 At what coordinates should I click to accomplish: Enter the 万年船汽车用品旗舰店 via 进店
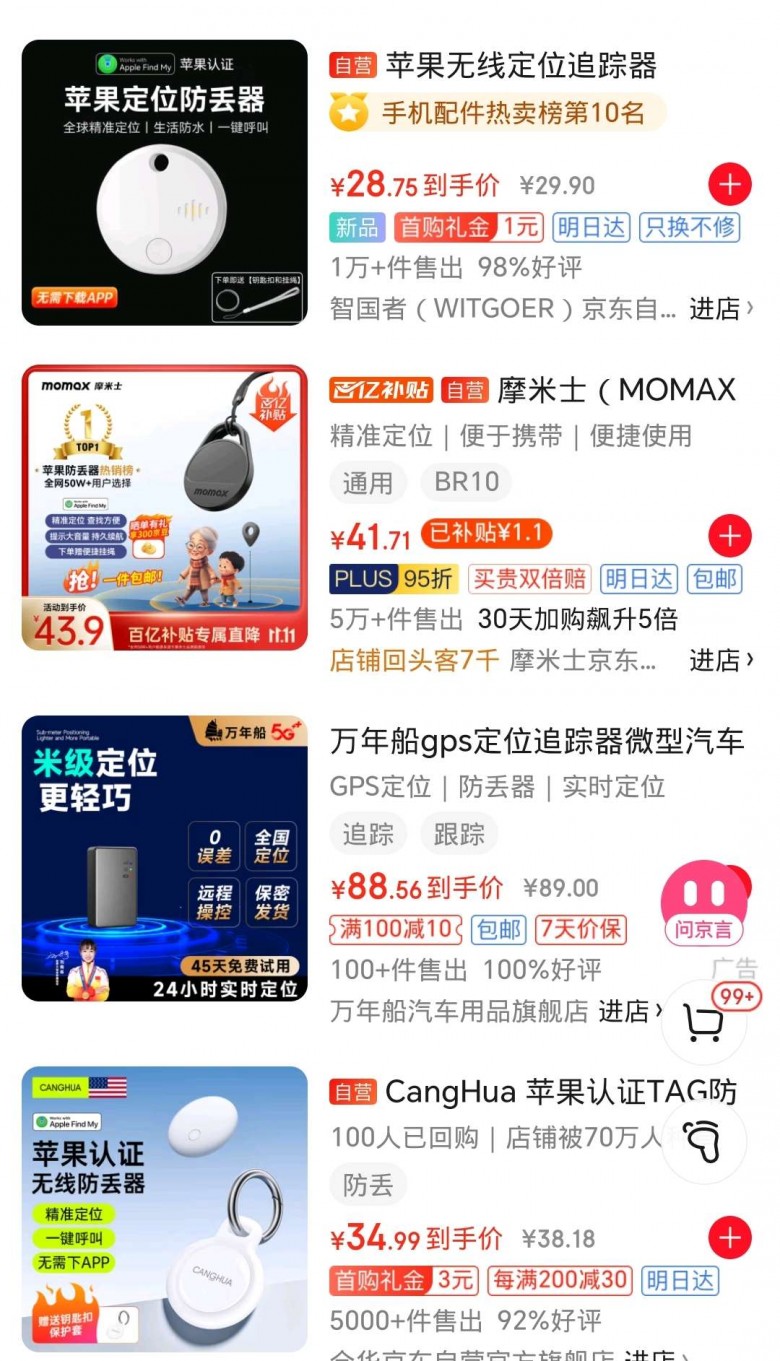pos(630,1011)
